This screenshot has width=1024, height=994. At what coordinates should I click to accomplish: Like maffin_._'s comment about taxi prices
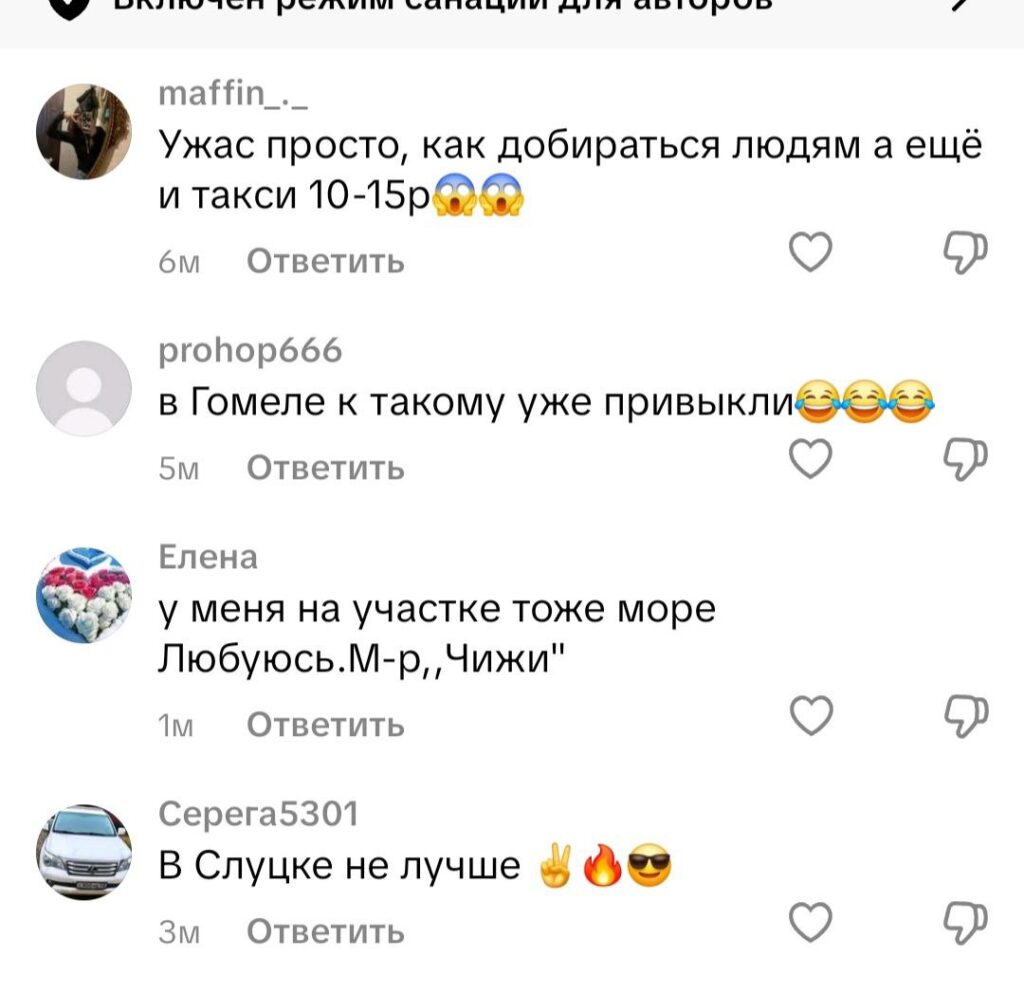tap(809, 255)
